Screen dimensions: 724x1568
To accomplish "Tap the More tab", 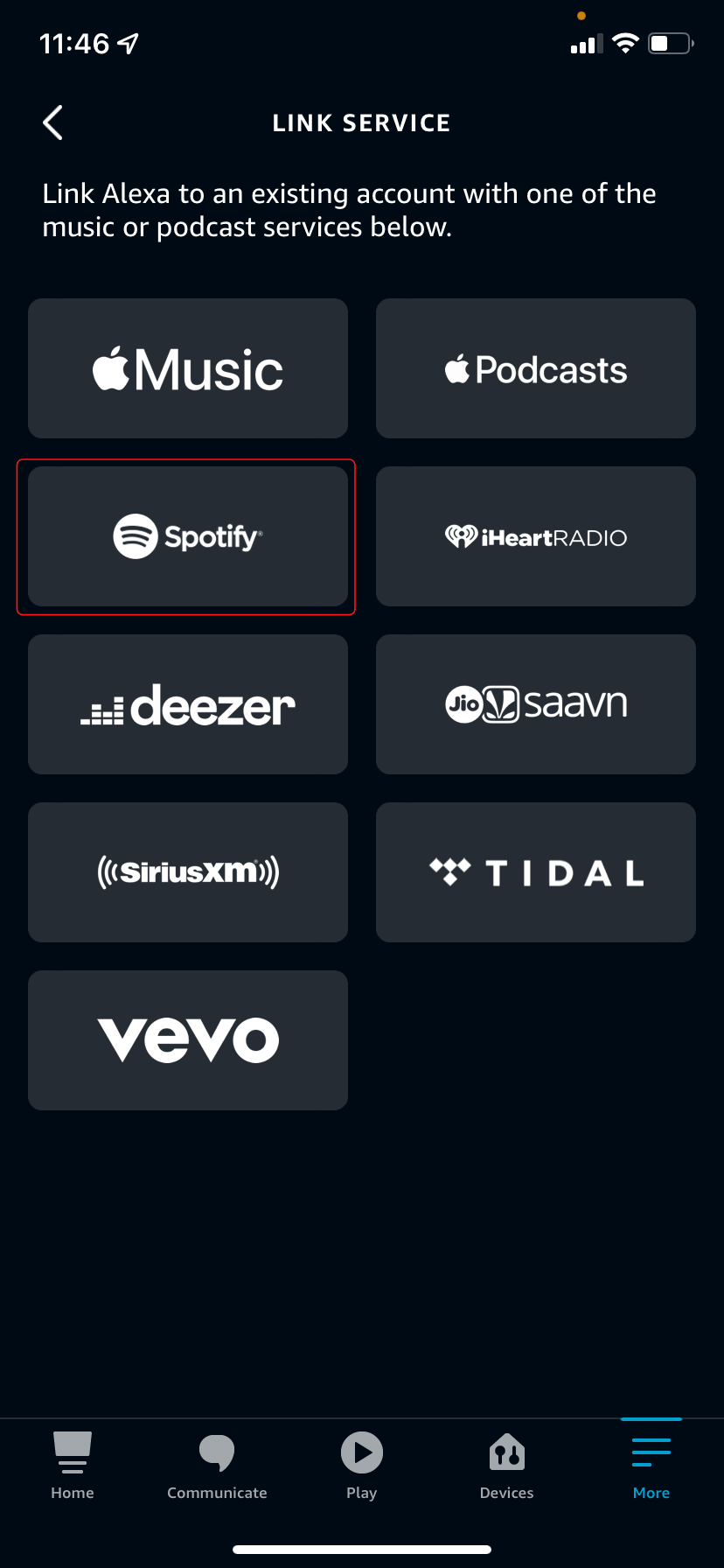I will (651, 1466).
